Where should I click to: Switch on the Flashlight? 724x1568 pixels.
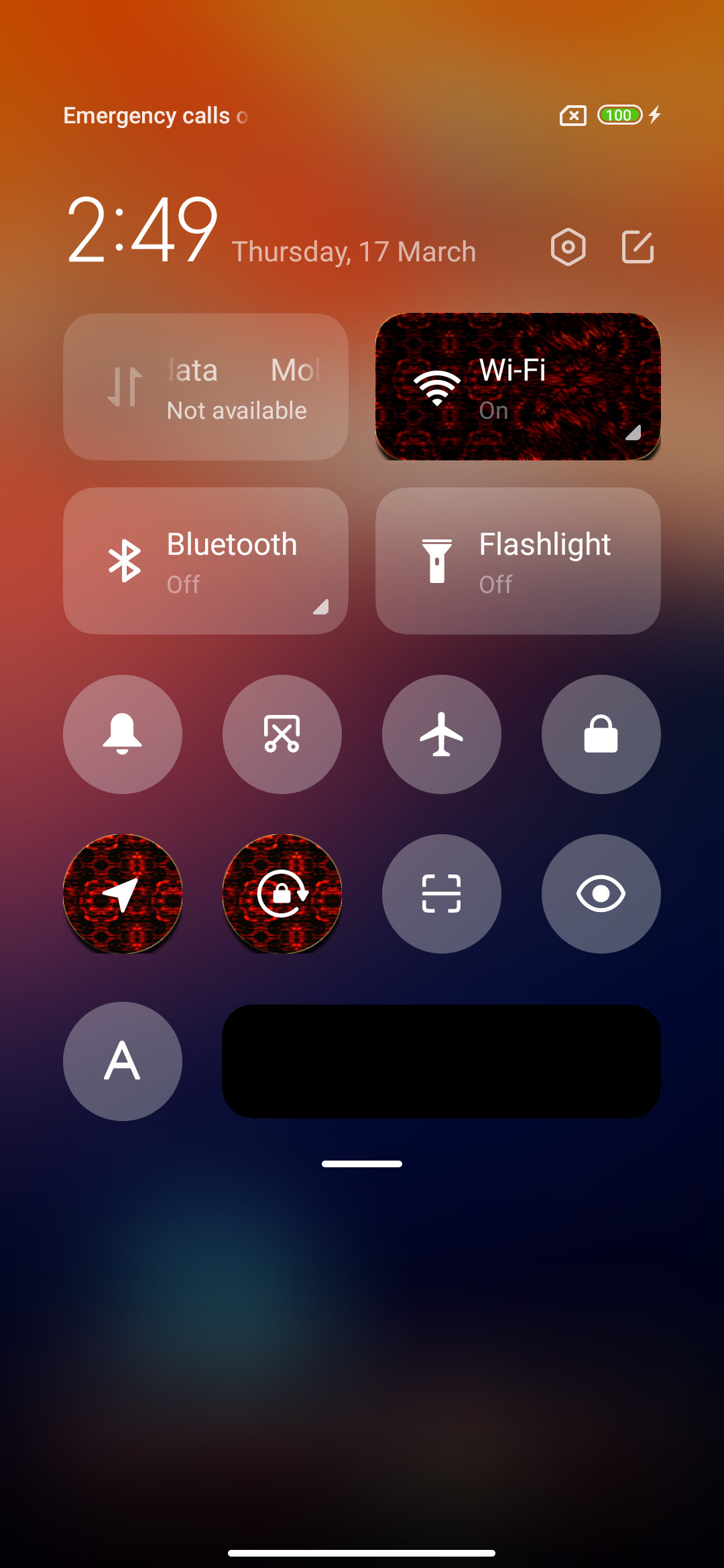(518, 561)
